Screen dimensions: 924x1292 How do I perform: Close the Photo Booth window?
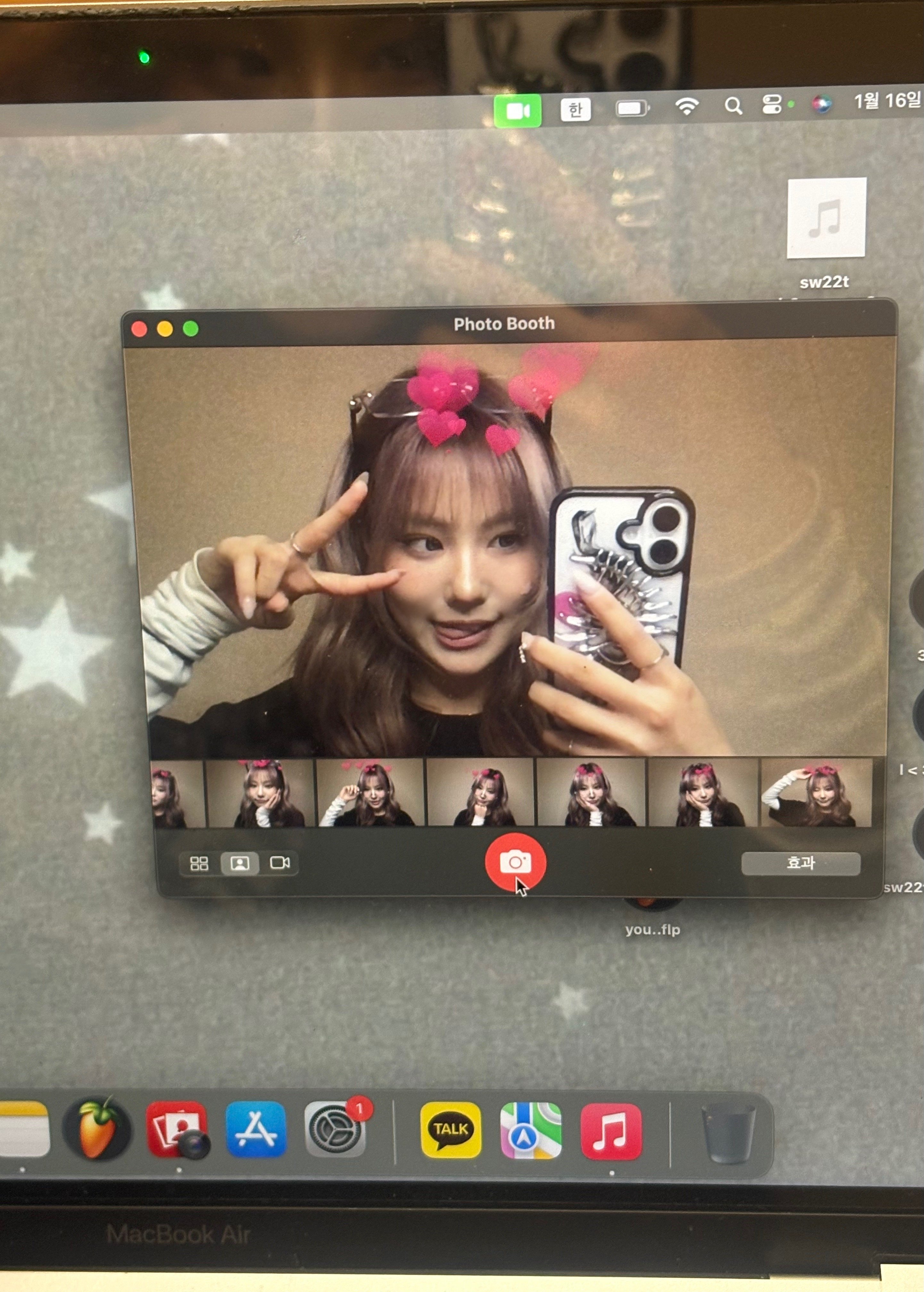tap(139, 329)
